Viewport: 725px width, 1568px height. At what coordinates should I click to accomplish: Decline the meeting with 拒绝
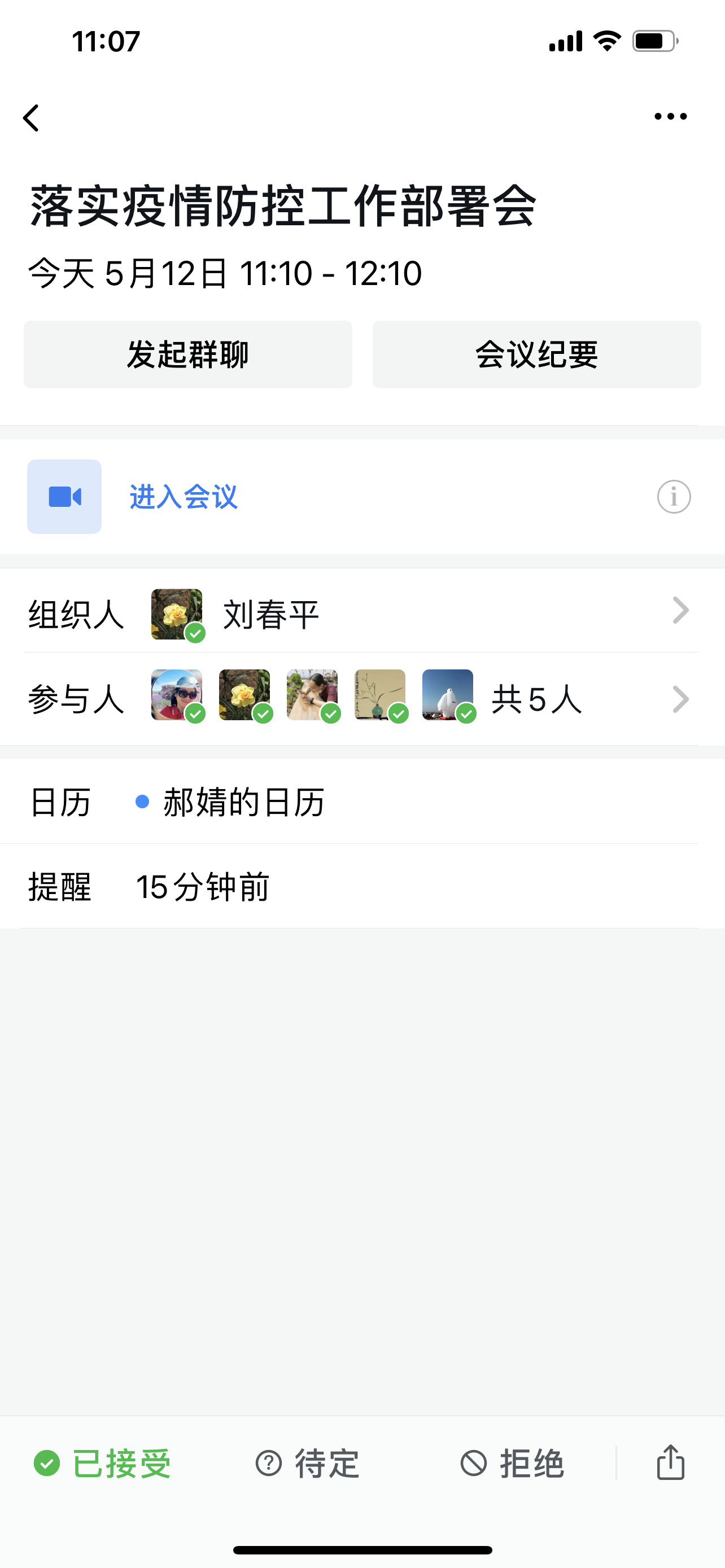click(x=512, y=1464)
